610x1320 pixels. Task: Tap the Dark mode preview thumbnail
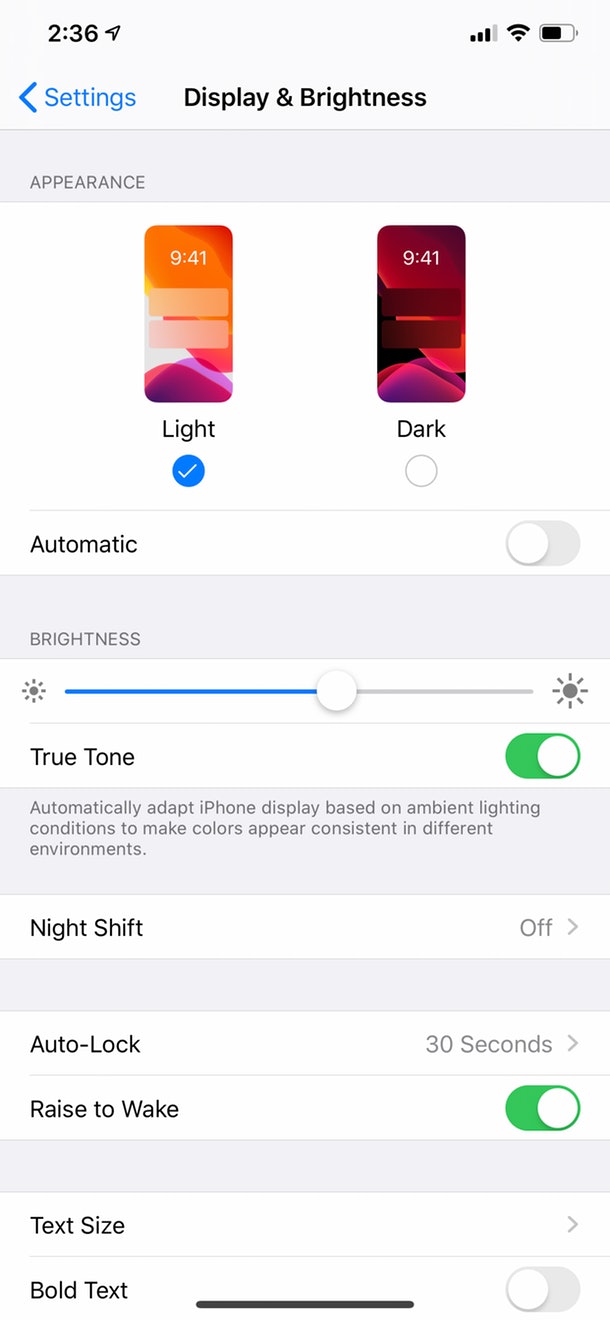click(421, 314)
